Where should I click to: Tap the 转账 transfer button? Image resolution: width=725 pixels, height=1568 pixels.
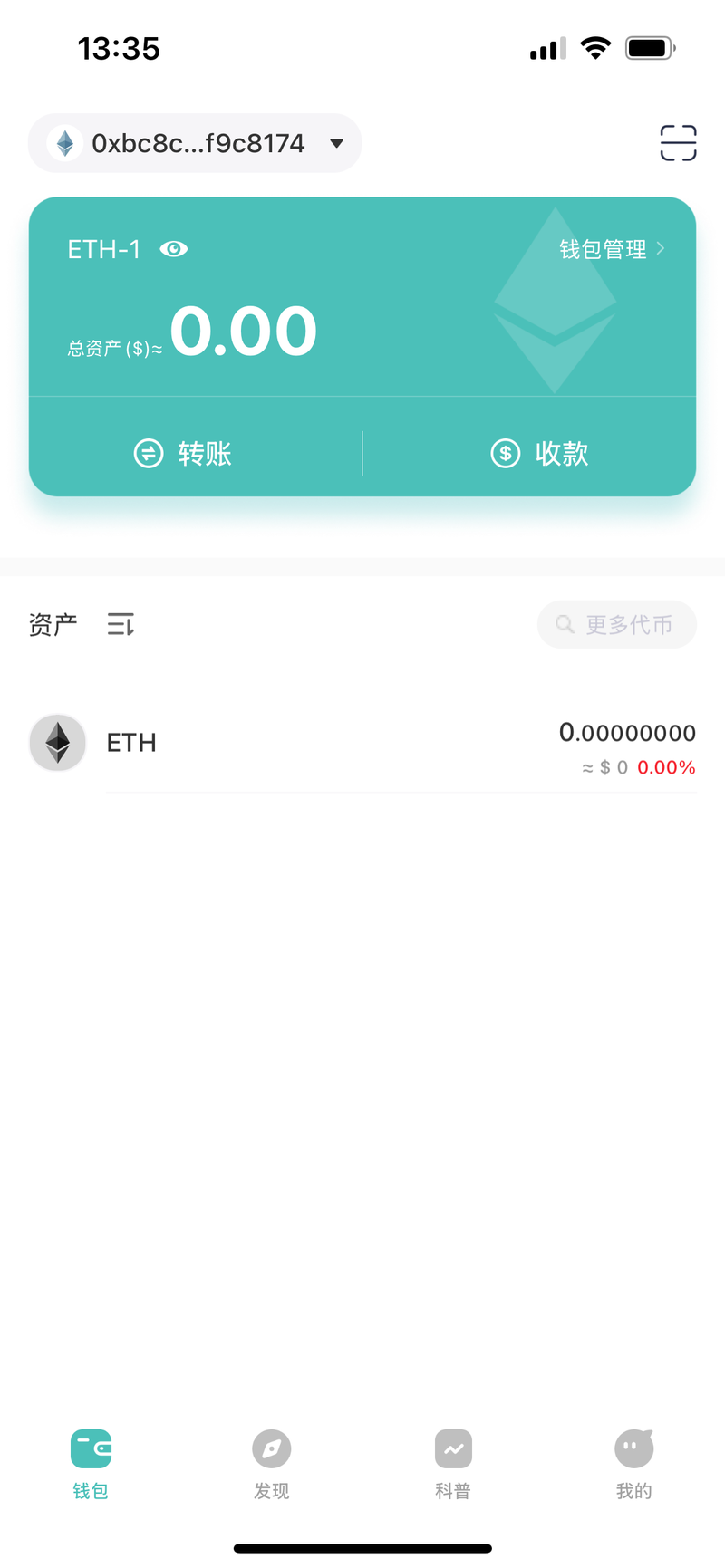(183, 453)
